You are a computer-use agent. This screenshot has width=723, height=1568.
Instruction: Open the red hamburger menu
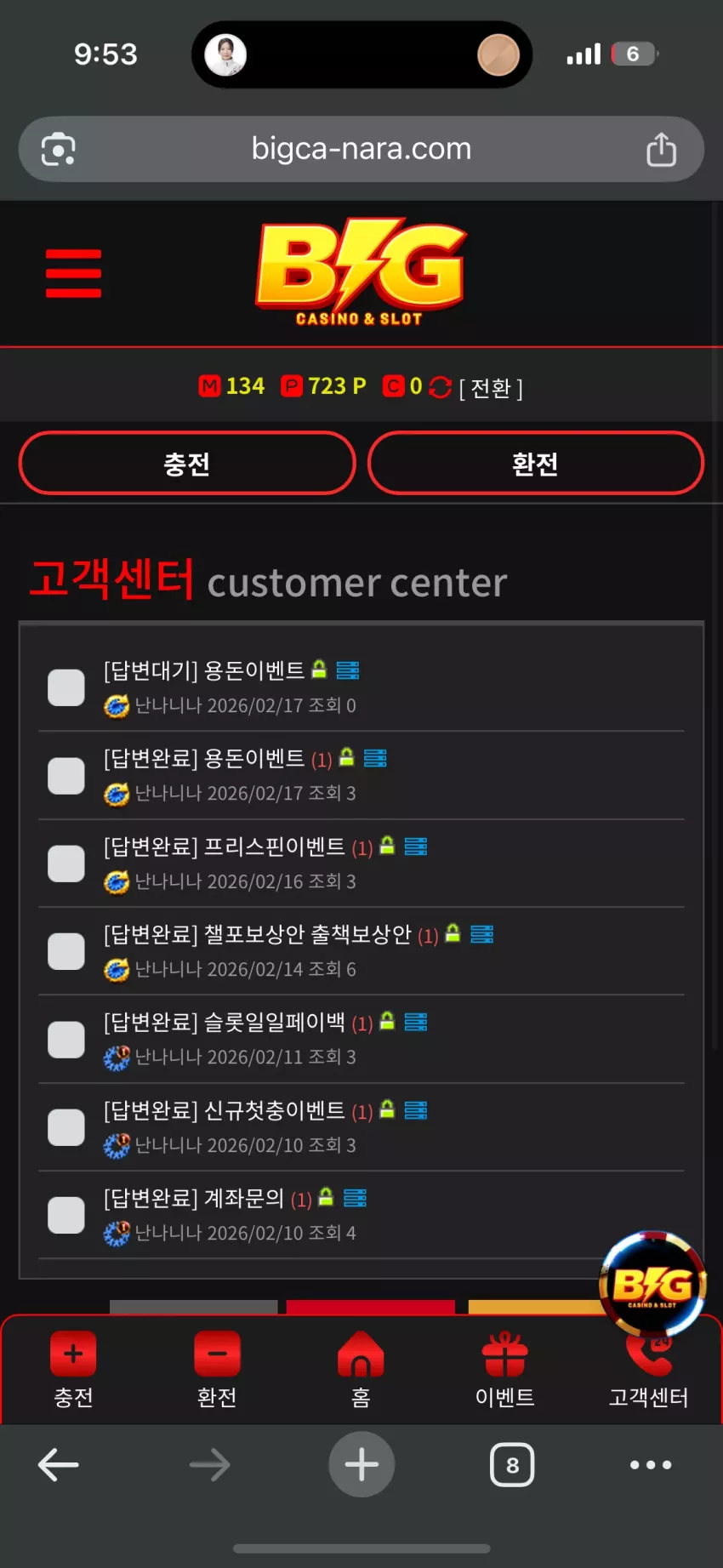73,273
